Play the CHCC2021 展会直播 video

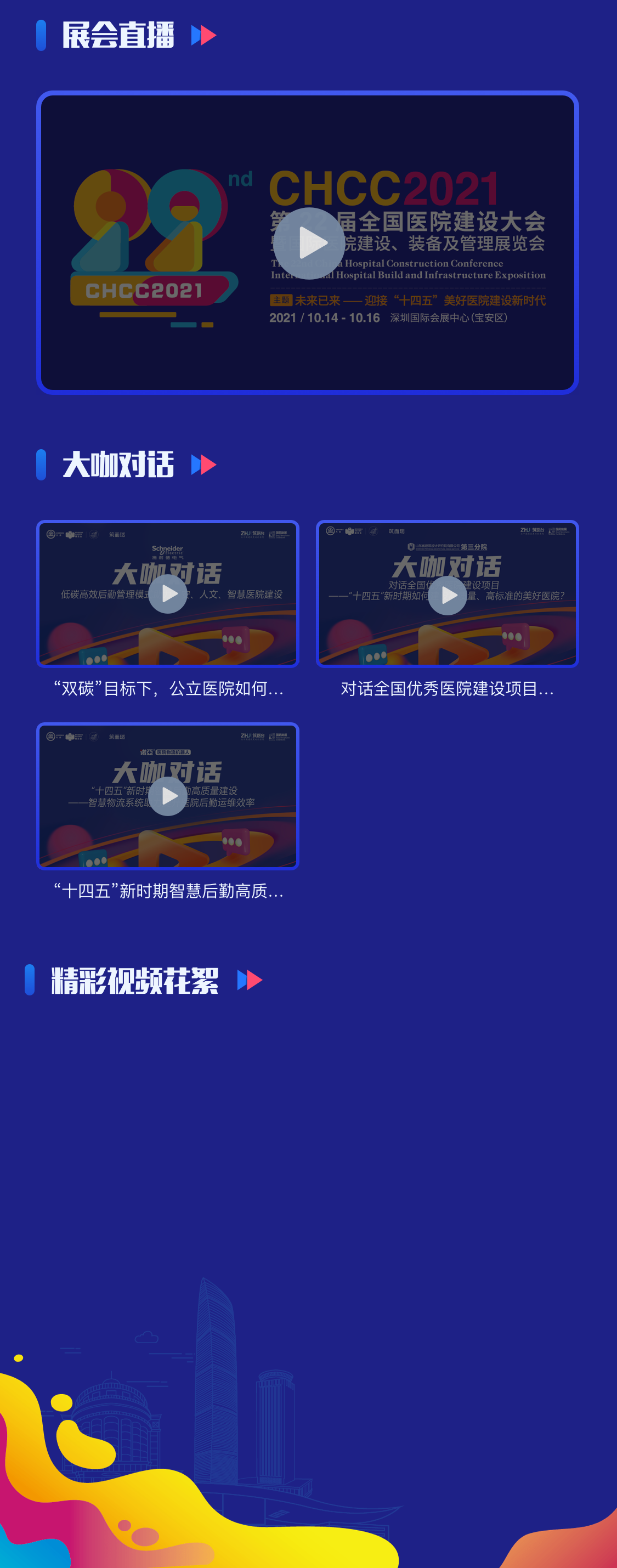point(308,243)
